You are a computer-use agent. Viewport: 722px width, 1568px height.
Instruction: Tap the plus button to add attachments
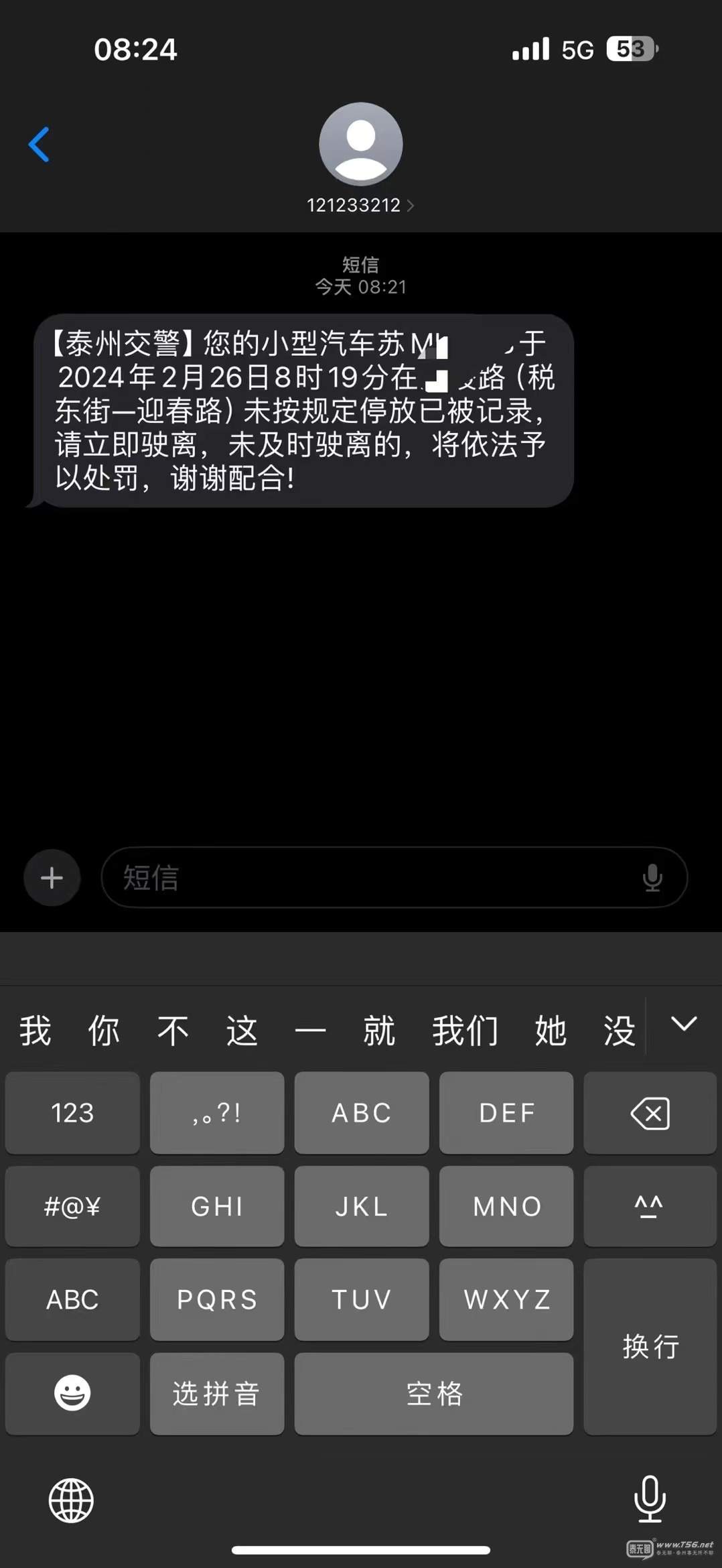(52, 878)
